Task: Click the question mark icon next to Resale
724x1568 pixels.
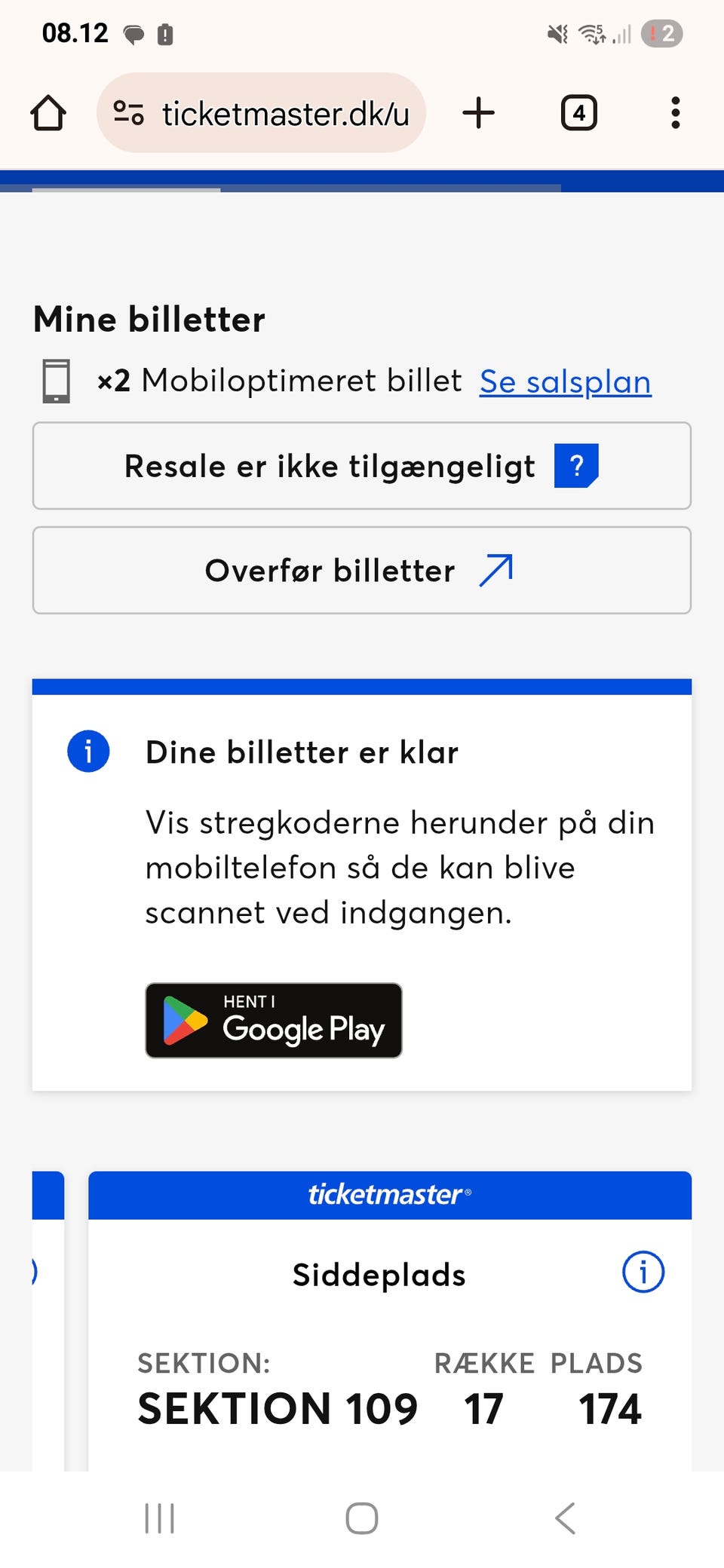Action: pyautogui.click(x=575, y=466)
